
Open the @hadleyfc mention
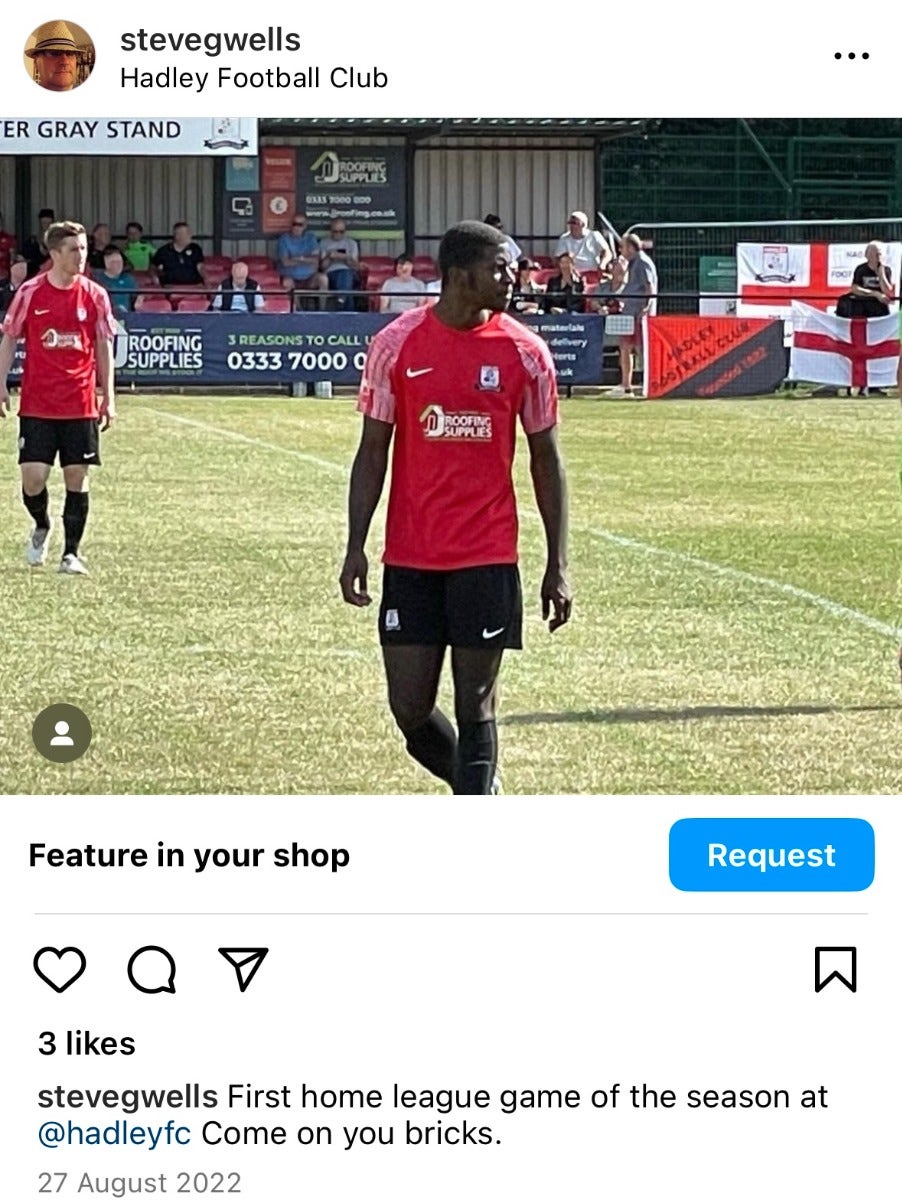coord(114,1134)
